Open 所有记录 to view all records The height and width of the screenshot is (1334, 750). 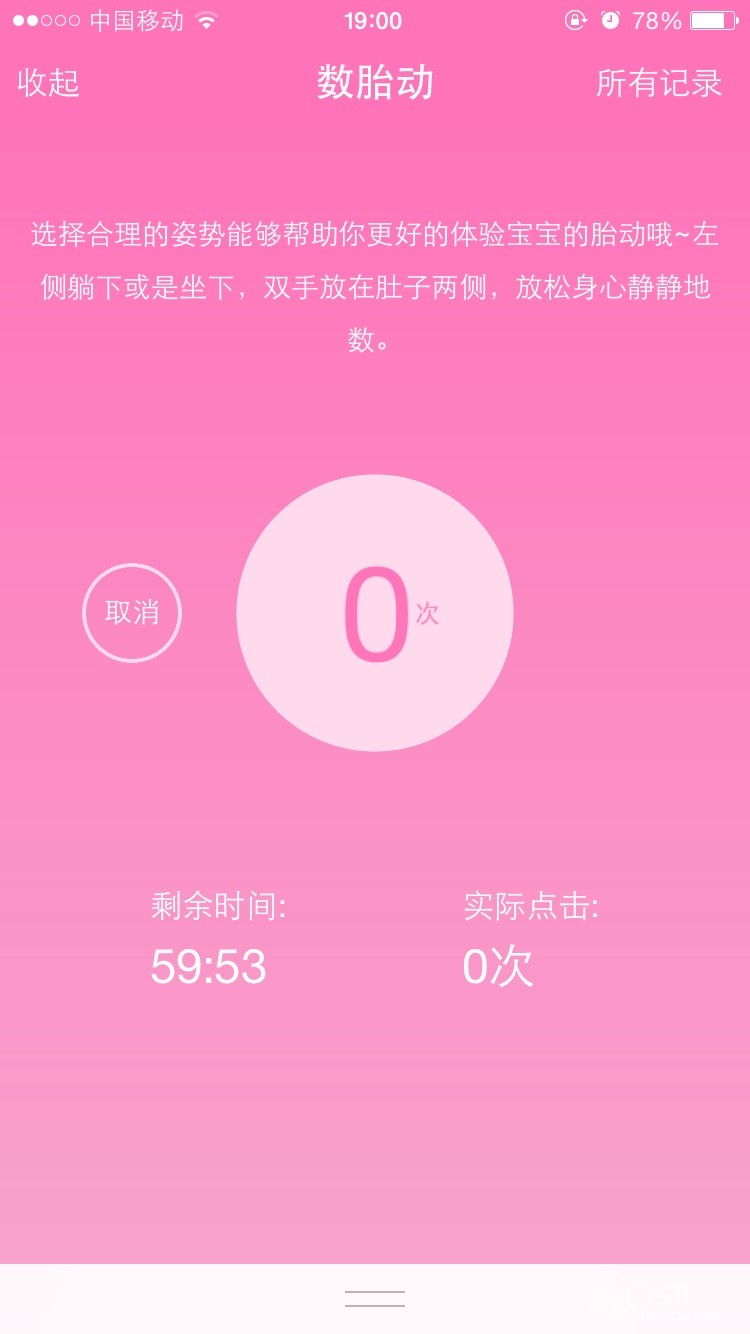pyautogui.click(x=658, y=83)
